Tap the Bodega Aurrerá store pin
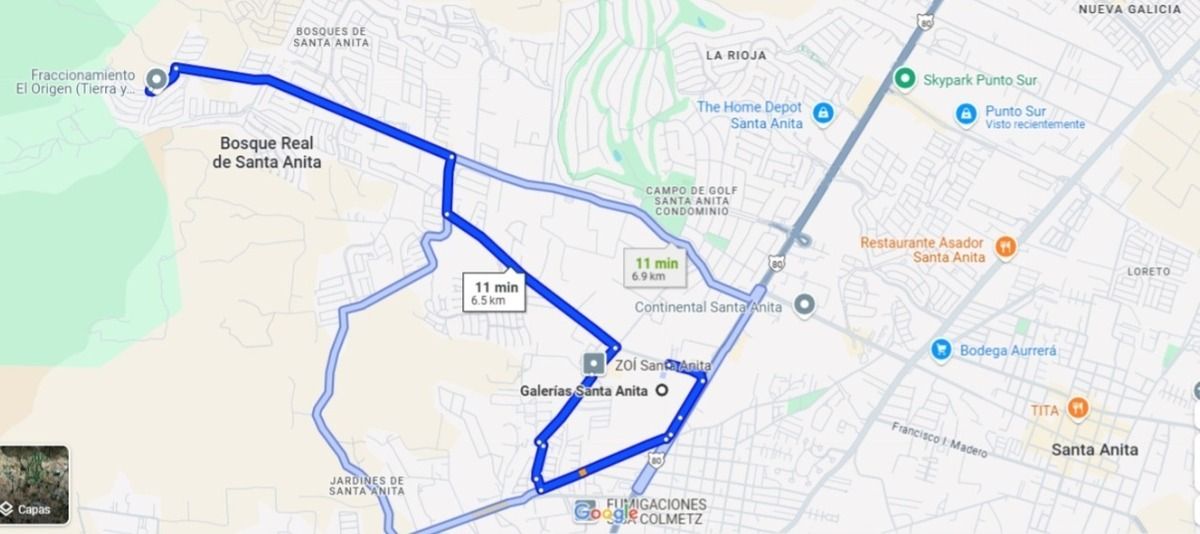 tap(941, 350)
